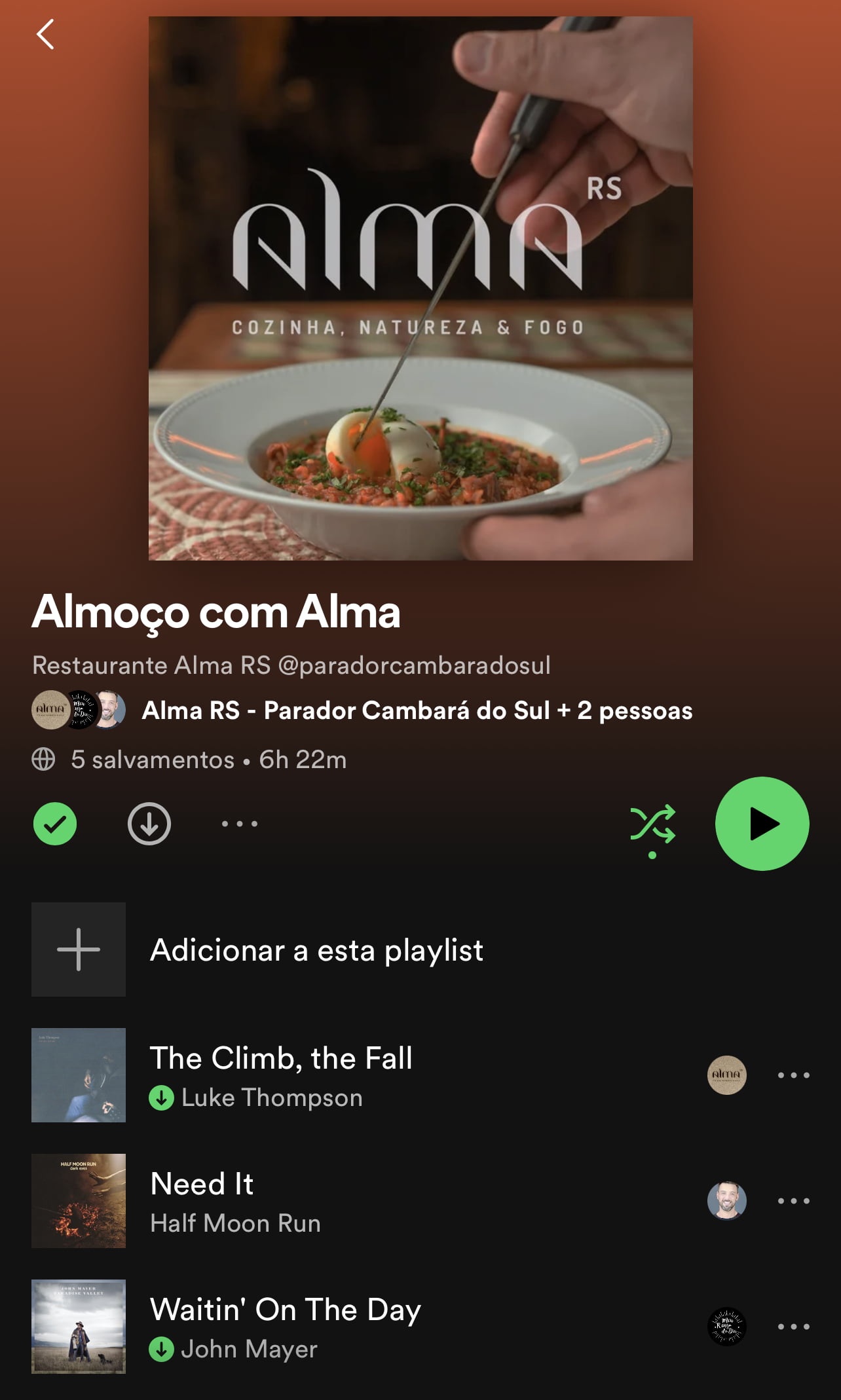
Task: Open options for Waitin' On The Day
Action: tap(793, 1327)
